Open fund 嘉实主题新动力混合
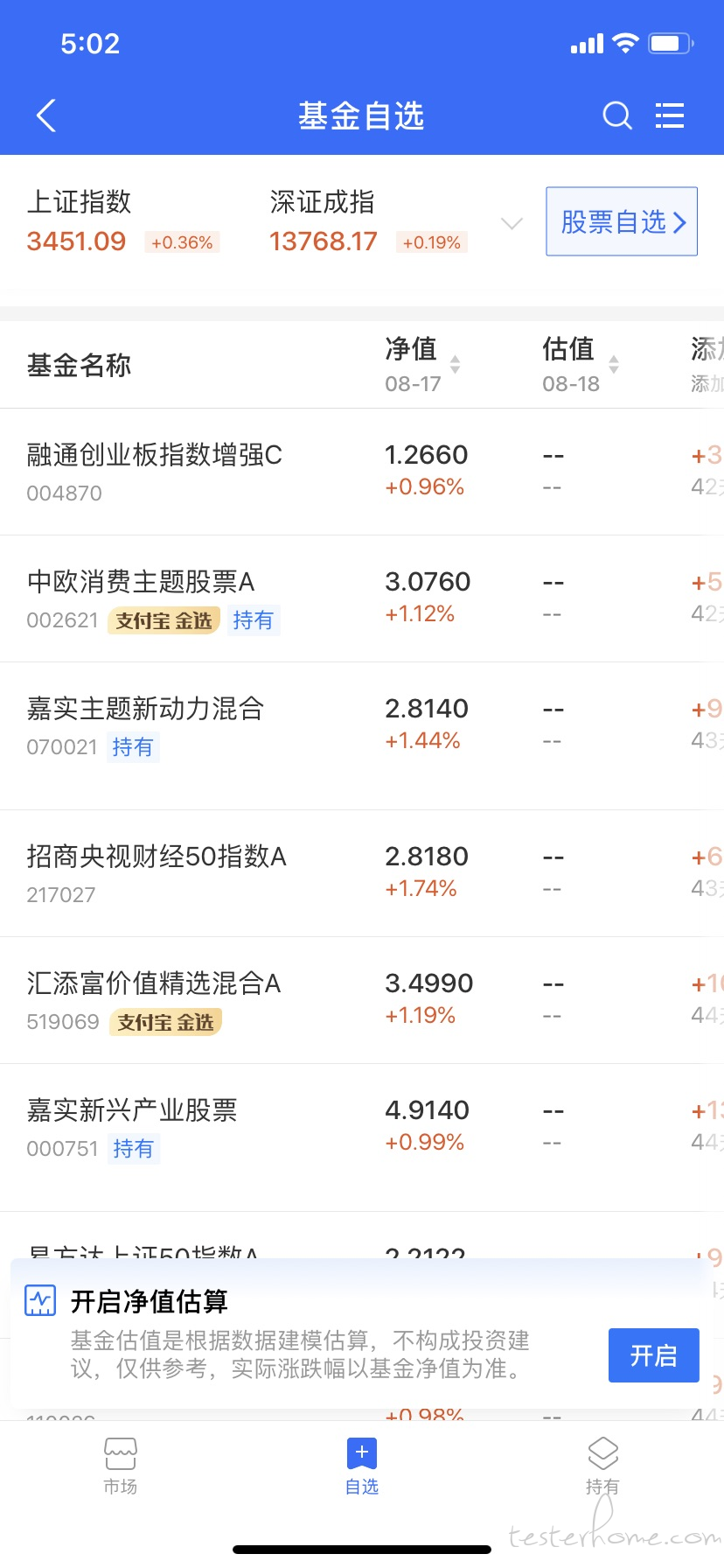Screen dimensions: 724x1568 pyautogui.click(x=362, y=736)
